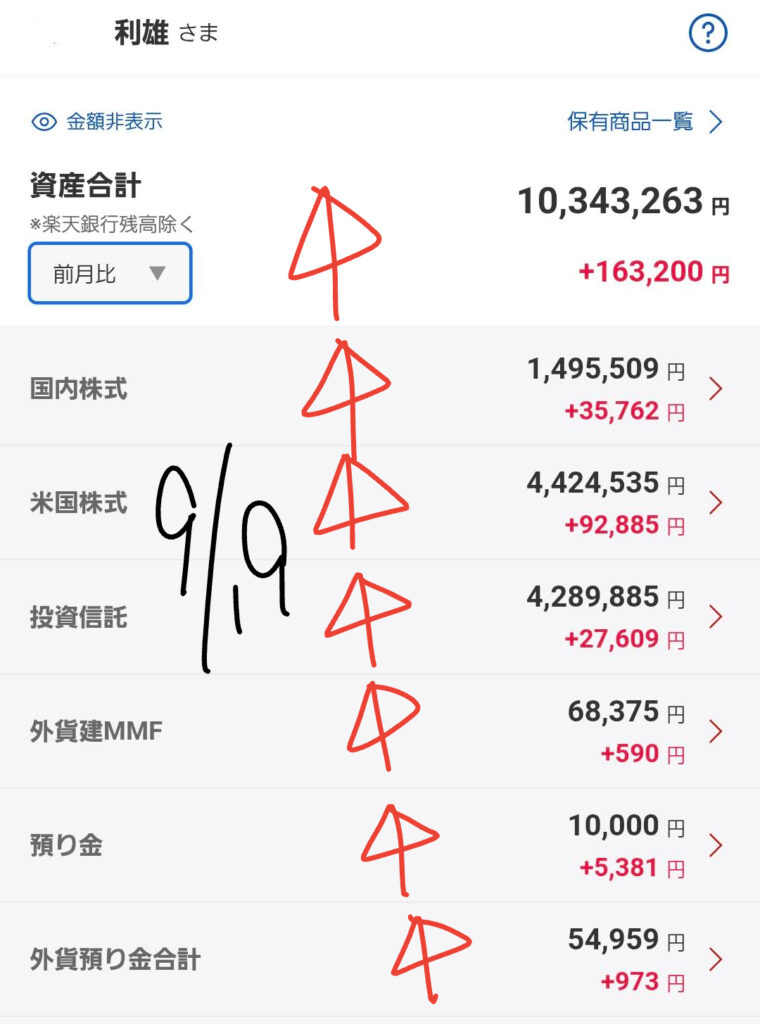View 米国株式 holdings details
760x1024 pixels.
pyautogui.click(x=380, y=503)
